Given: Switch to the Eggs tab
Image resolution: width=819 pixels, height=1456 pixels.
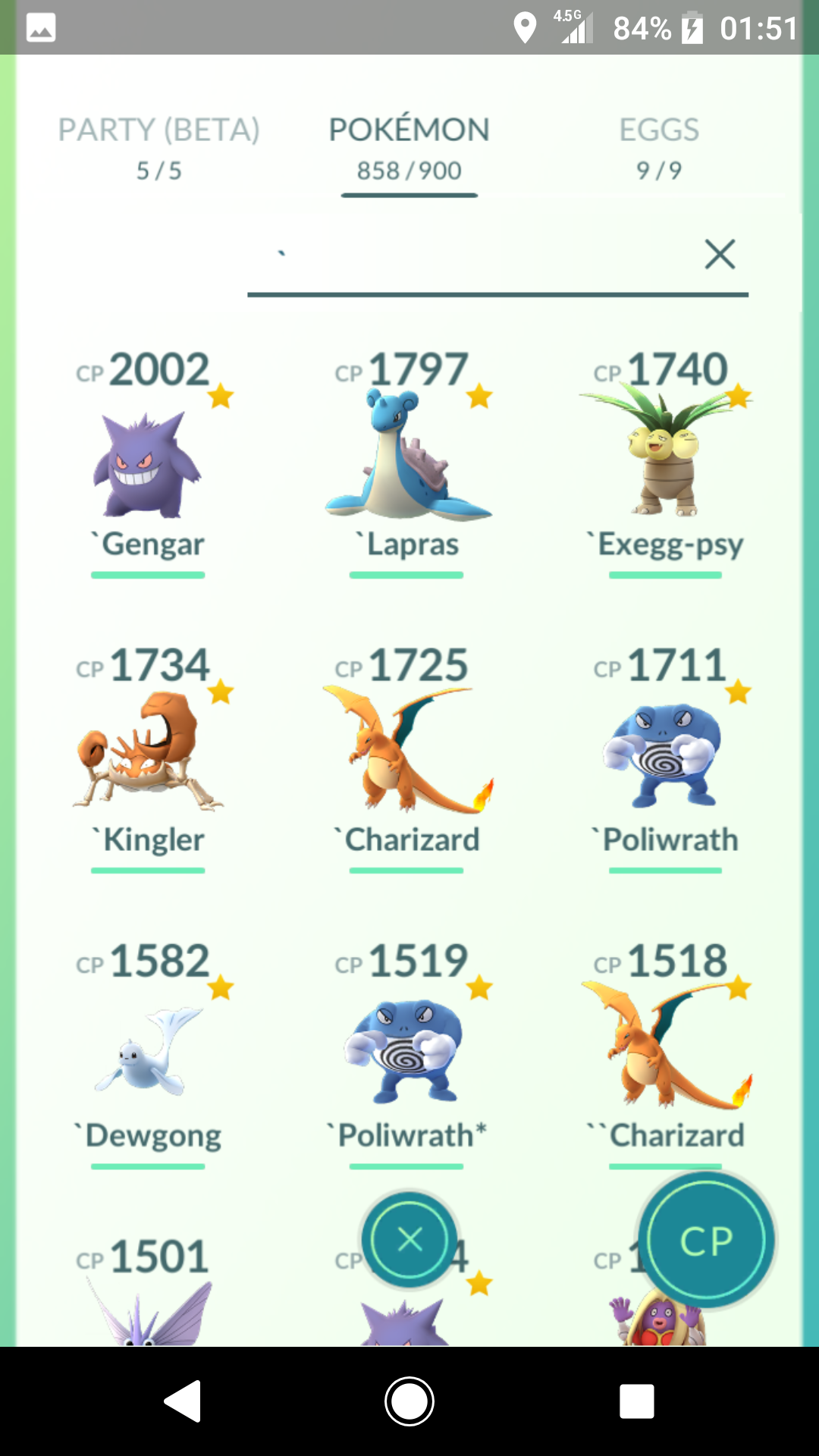Looking at the screenshot, I should (x=659, y=149).
